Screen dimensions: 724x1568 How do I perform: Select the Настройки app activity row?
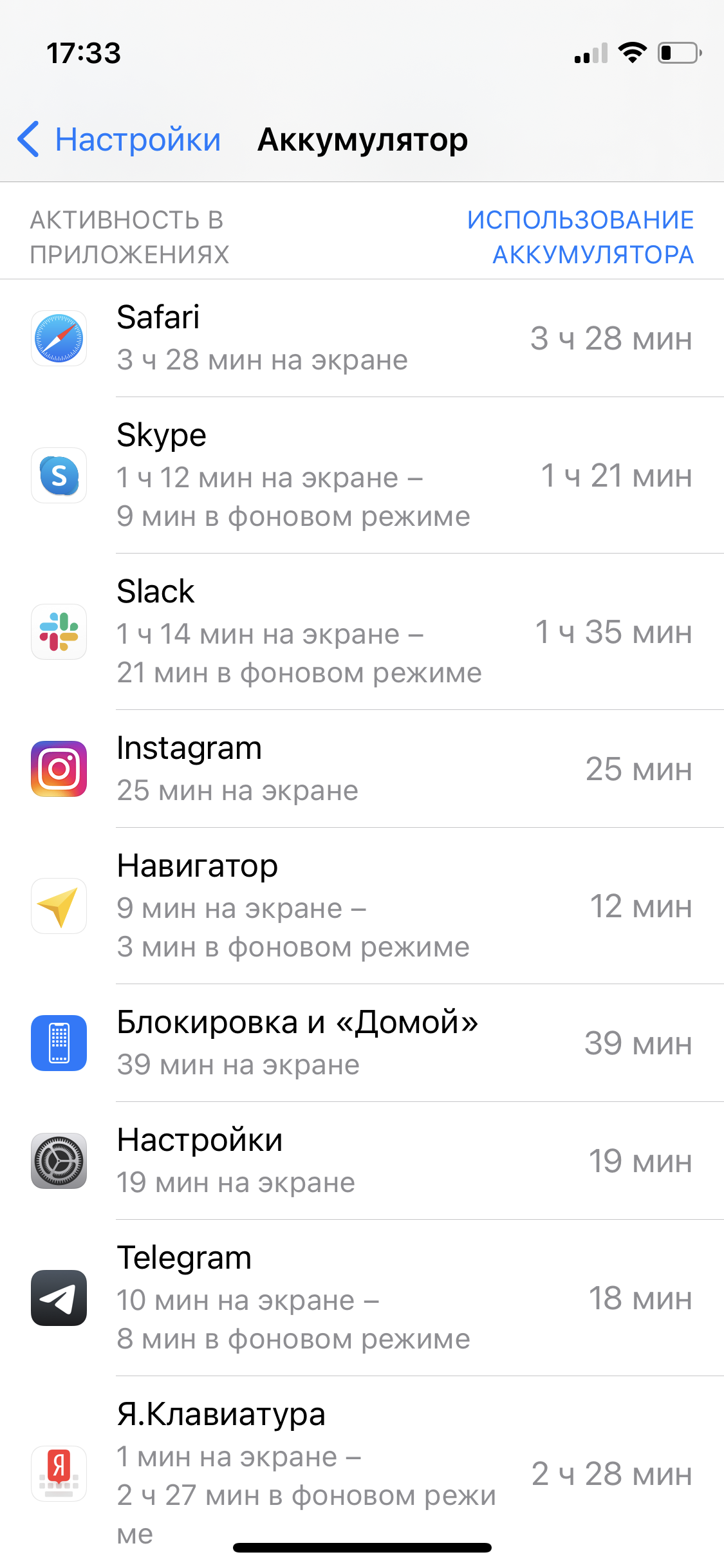362,1161
